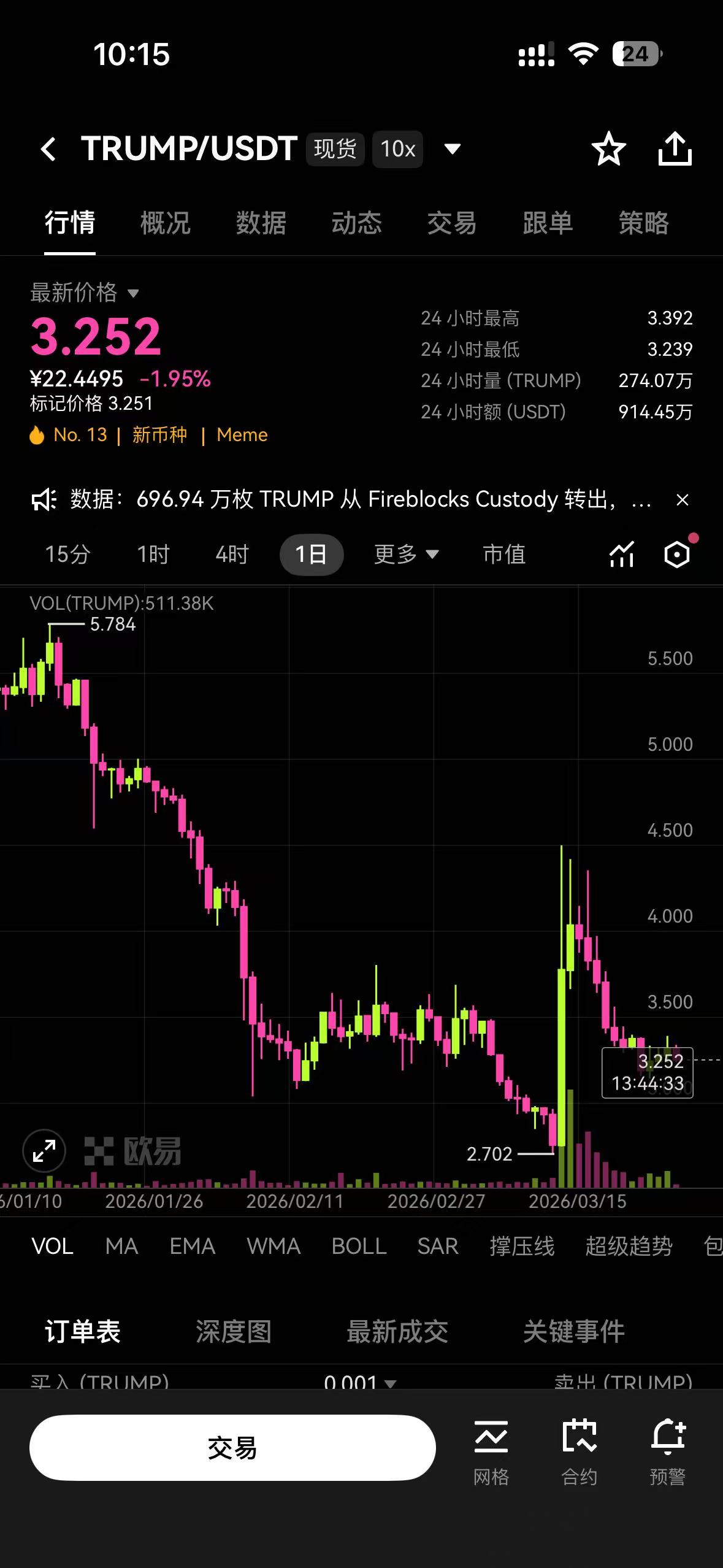
Task: Open the 网格 grid trading shortcut
Action: (491, 1452)
